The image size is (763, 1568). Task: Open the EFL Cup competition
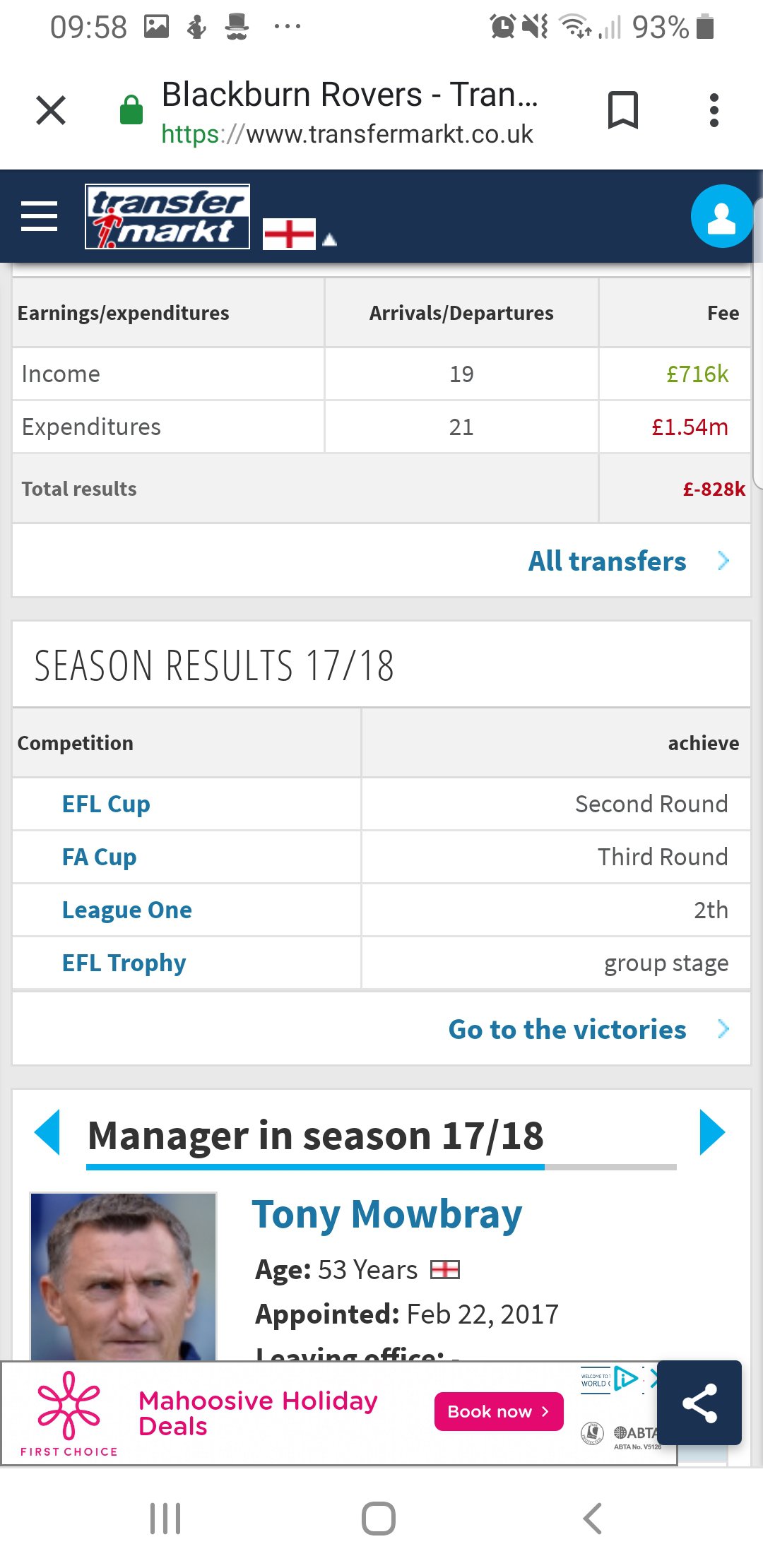pos(106,804)
